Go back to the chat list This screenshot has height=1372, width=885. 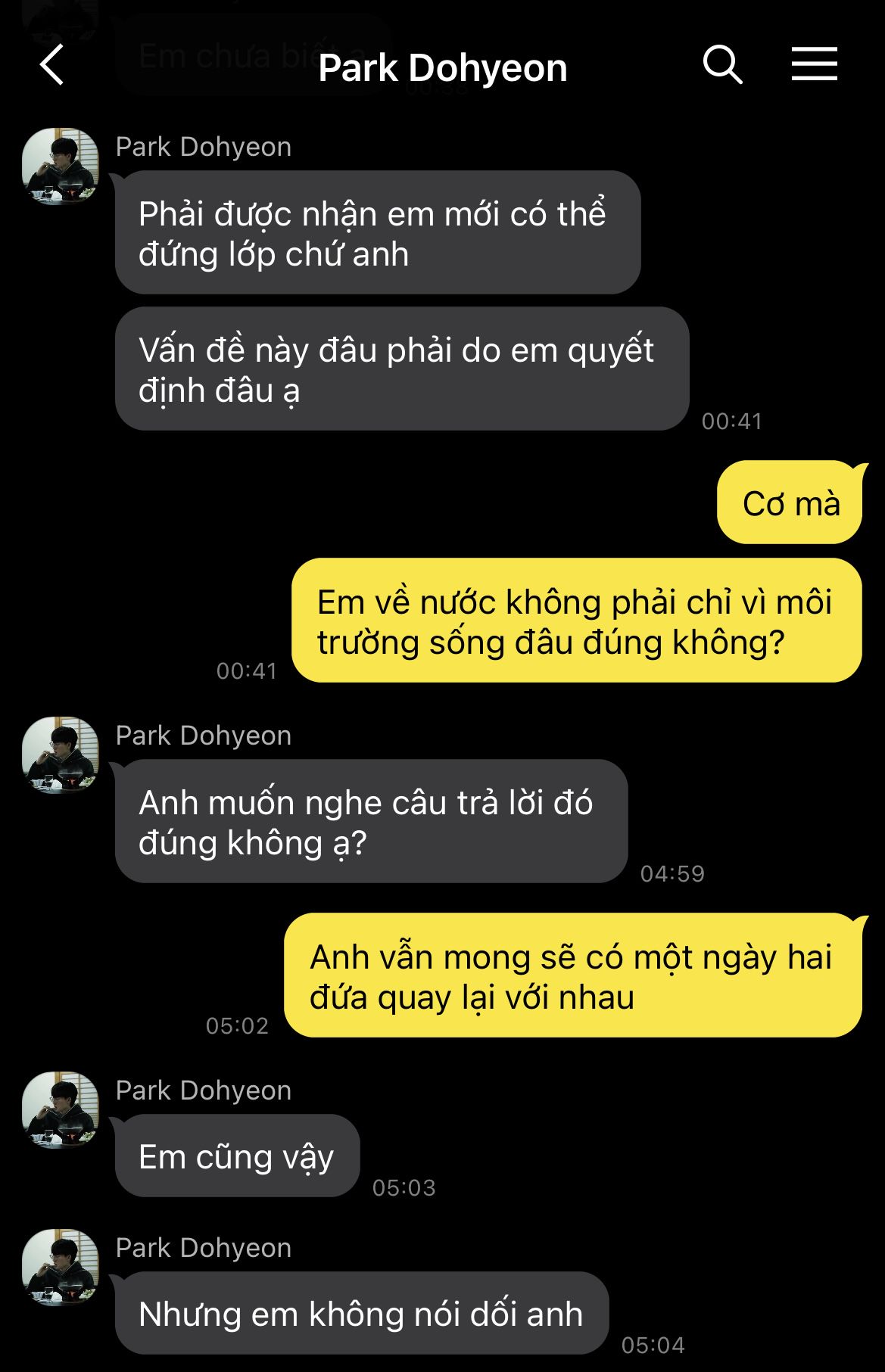(51, 65)
